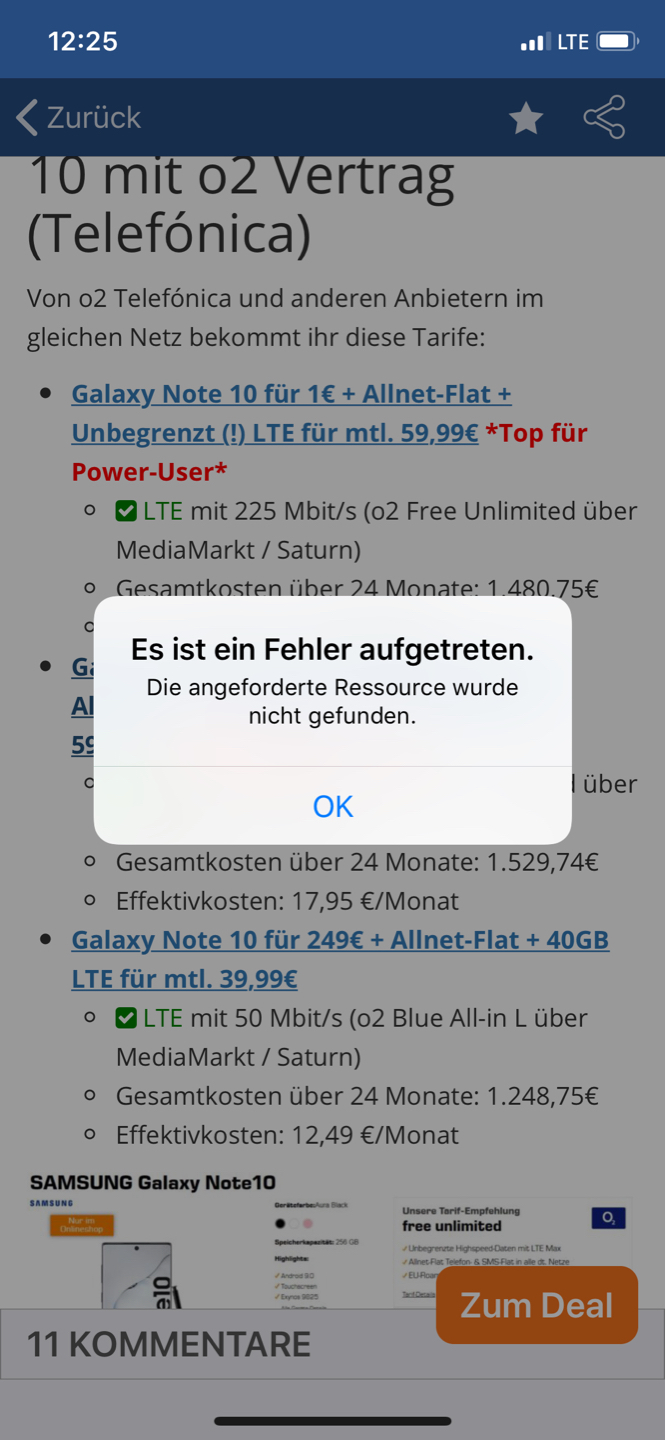Open the Zum Deal button
666x1441 pixels.
pos(537,1305)
